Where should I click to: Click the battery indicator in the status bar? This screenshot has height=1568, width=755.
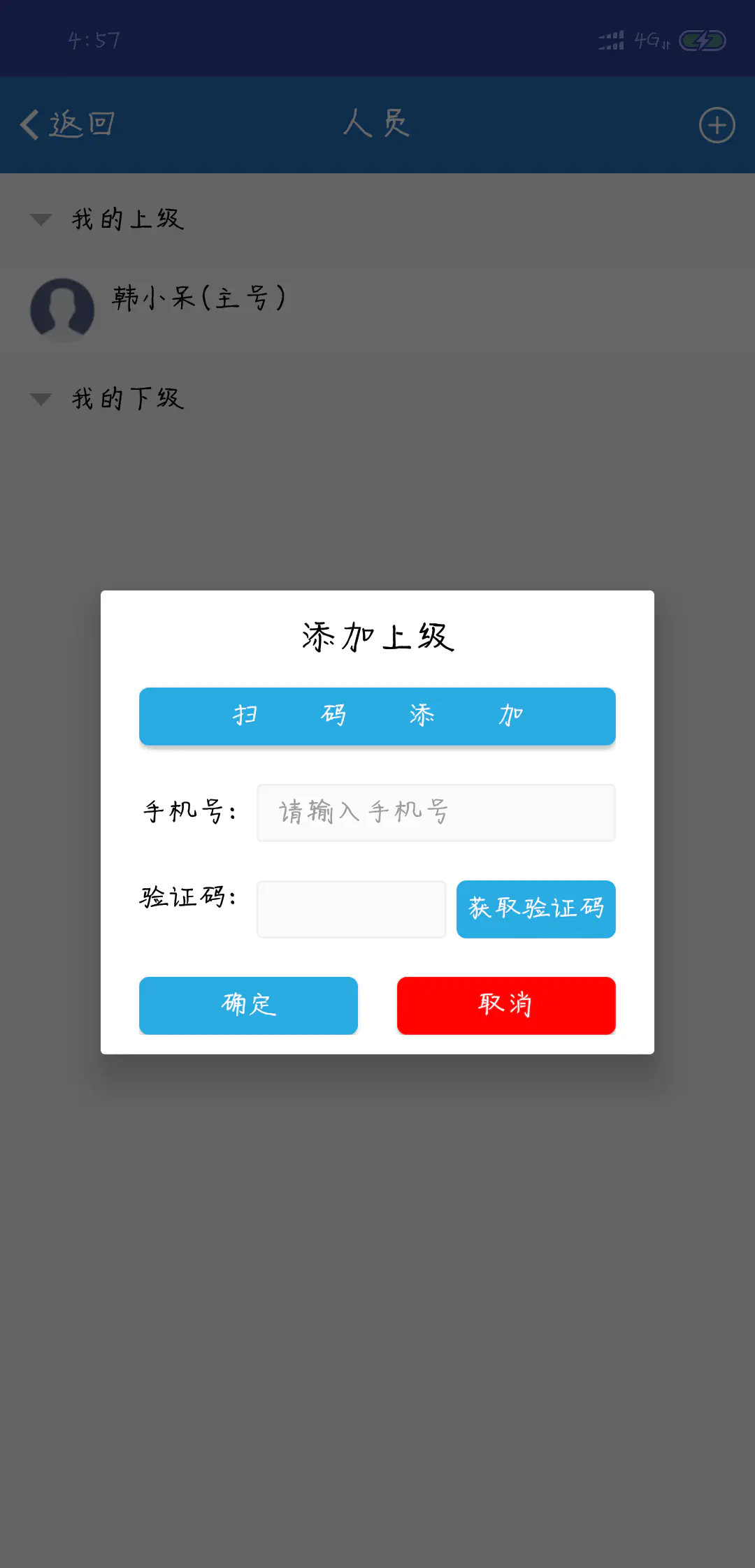click(702, 40)
